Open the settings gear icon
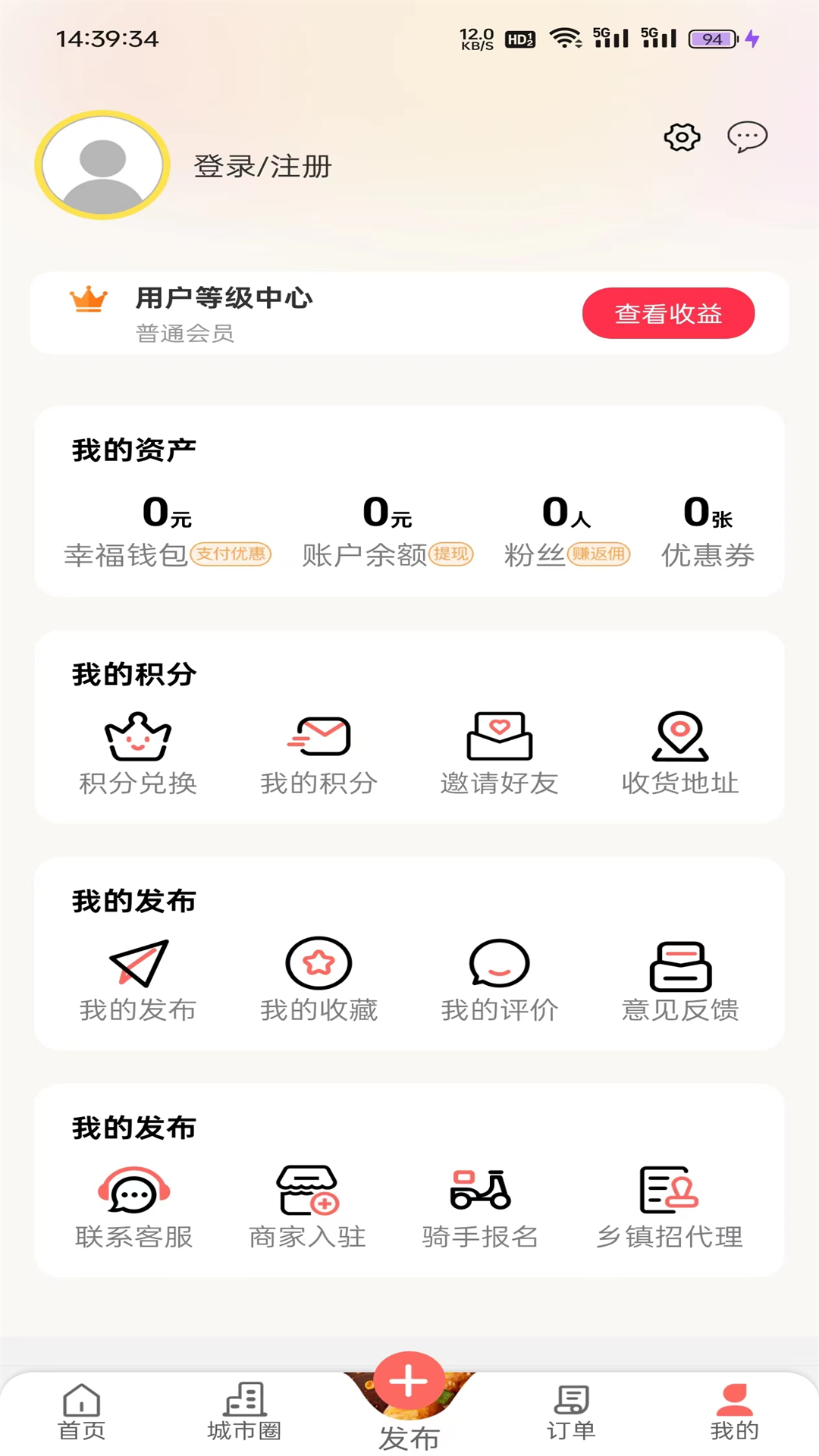 pyautogui.click(x=681, y=137)
